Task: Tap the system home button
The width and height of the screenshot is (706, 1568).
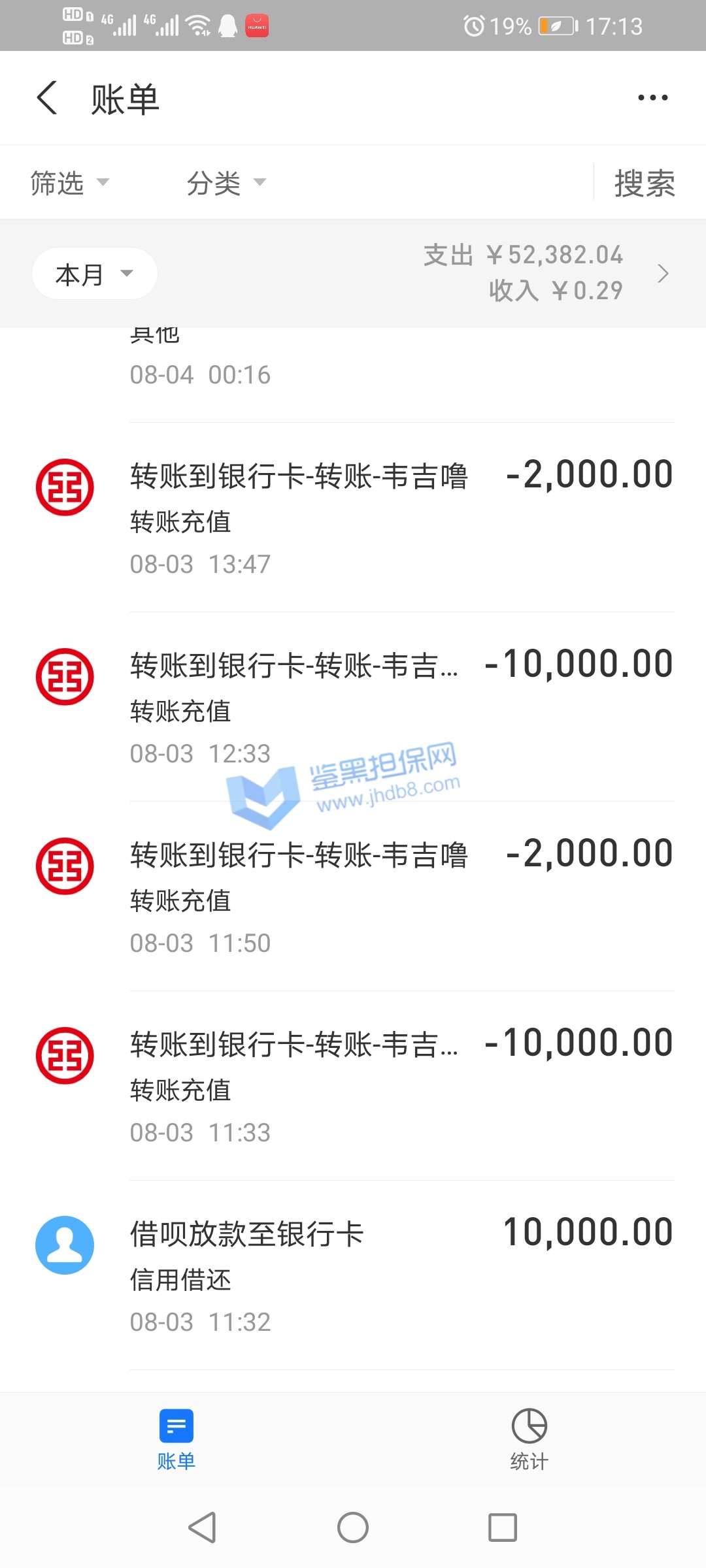Action: click(x=353, y=1527)
